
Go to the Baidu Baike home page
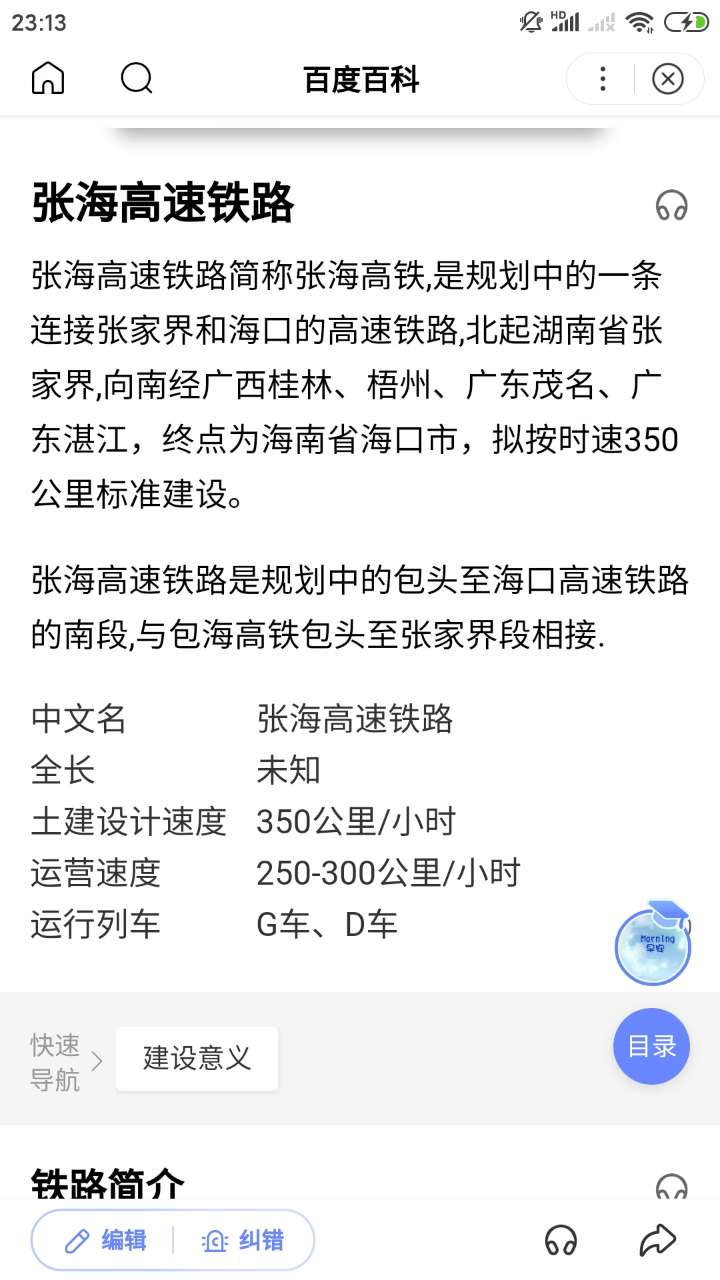pos(48,78)
